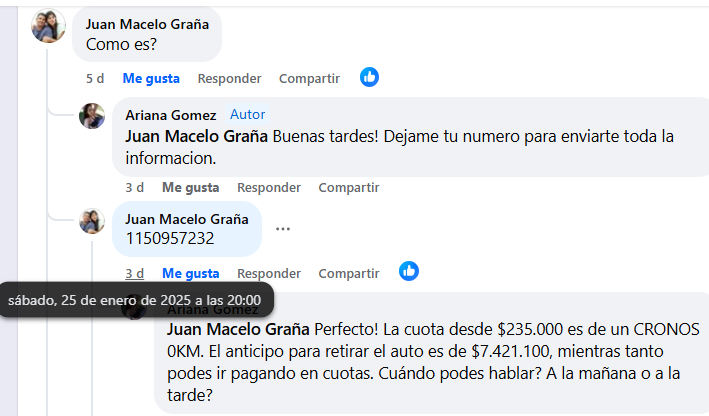Share the "Como es?" comment
This screenshot has height=416, width=709.
pyautogui.click(x=309, y=78)
